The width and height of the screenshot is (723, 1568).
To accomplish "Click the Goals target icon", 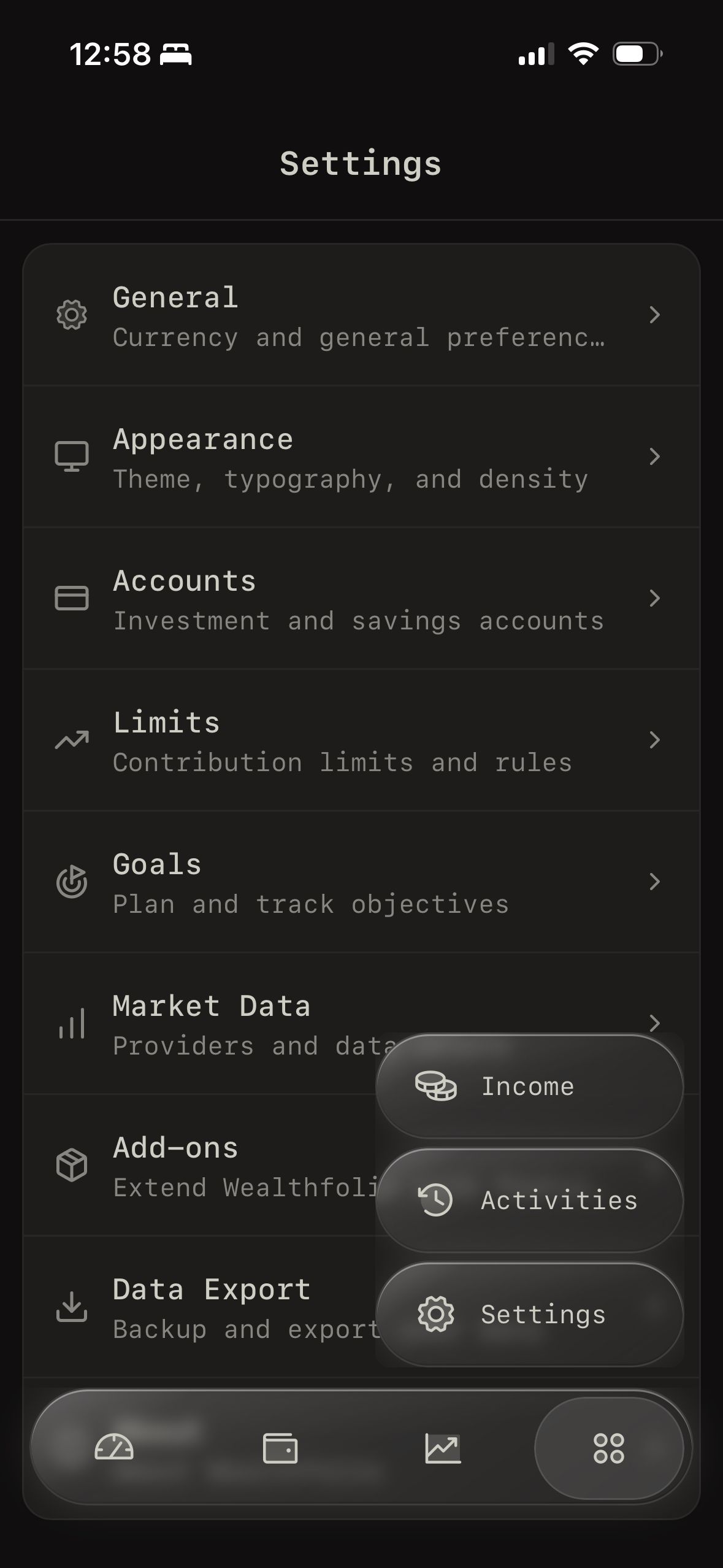I will point(72,882).
